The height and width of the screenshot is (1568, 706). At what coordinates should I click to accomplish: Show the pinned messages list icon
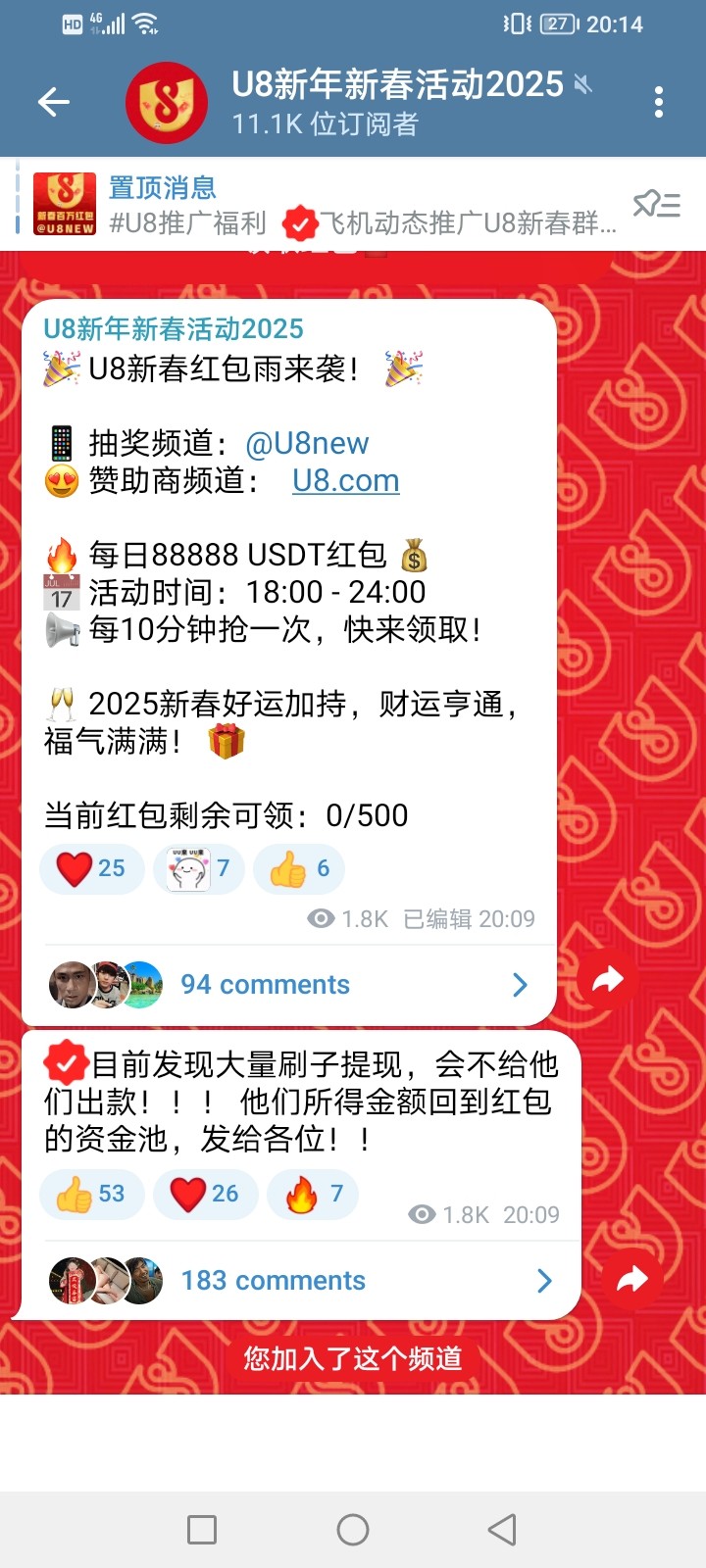tap(656, 205)
